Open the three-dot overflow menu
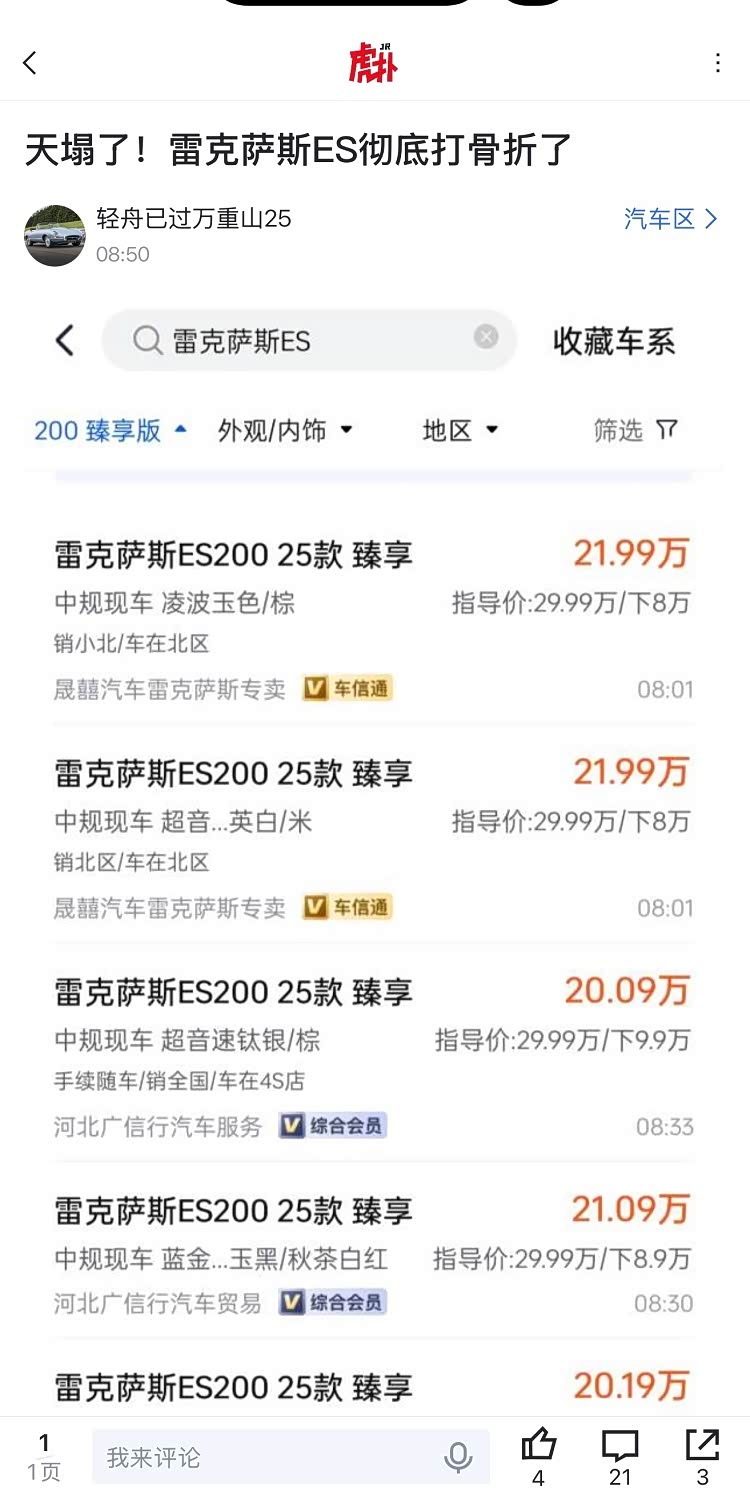Screen dimensions: 750x1502 (x=717, y=63)
